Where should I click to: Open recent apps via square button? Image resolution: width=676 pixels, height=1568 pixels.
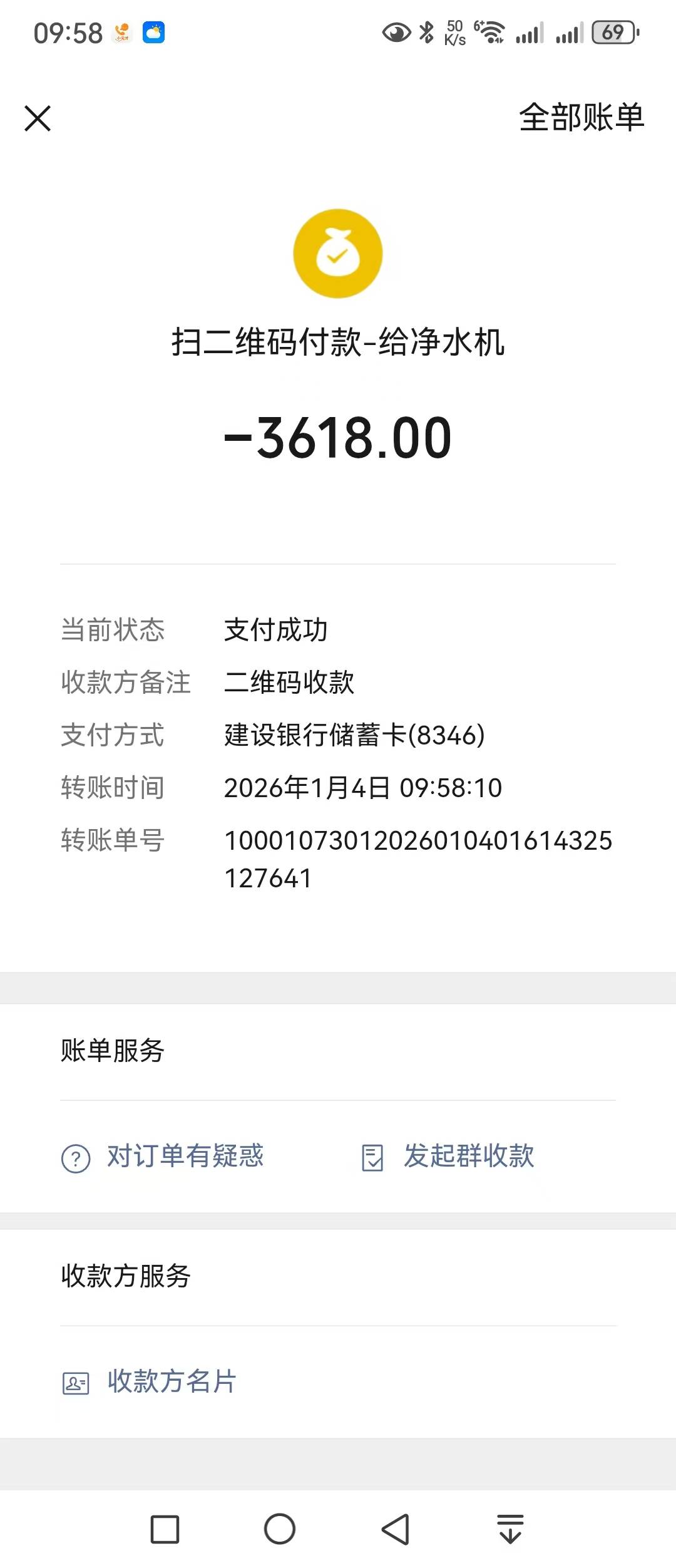[165, 1530]
